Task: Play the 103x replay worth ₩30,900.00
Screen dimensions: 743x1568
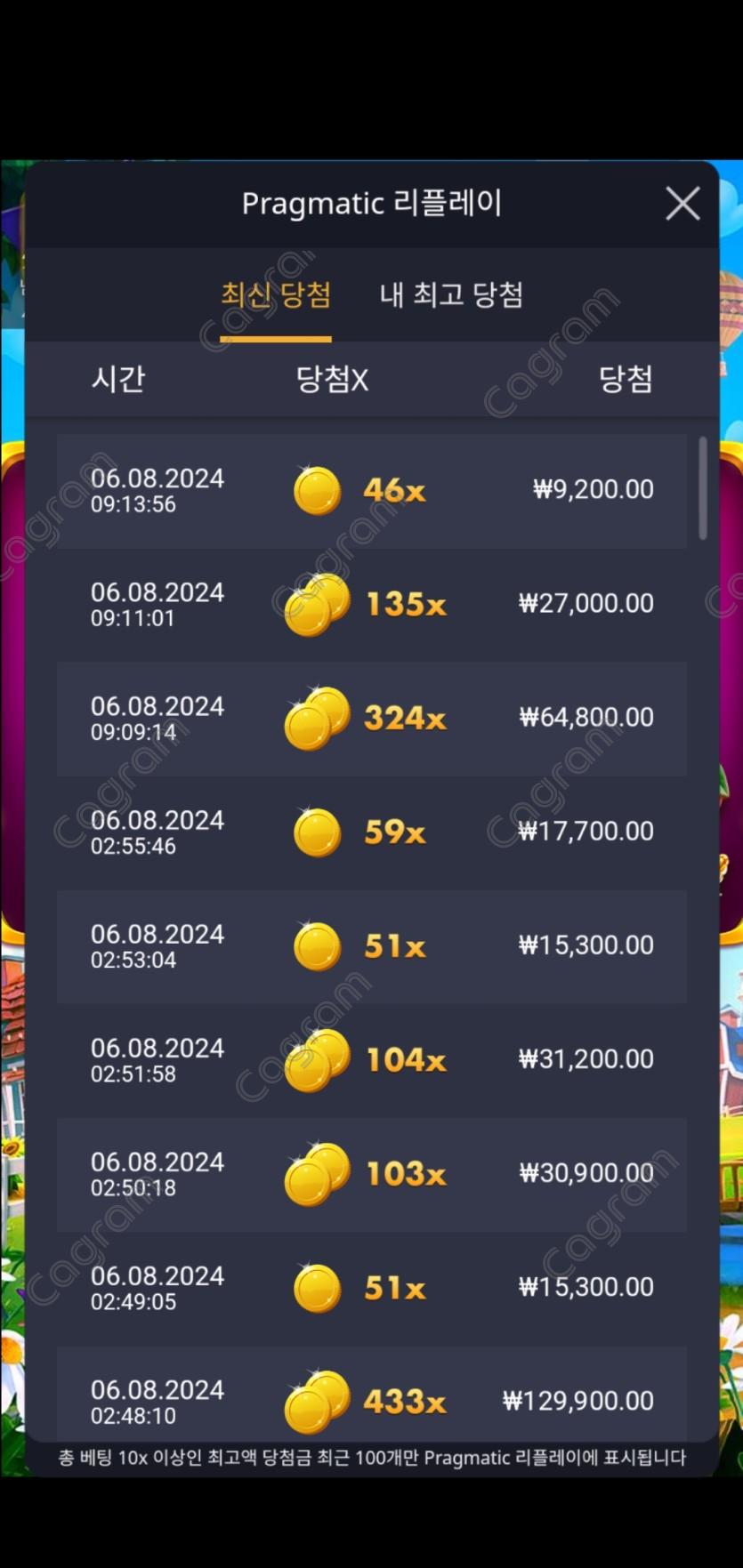Action: tap(371, 1173)
